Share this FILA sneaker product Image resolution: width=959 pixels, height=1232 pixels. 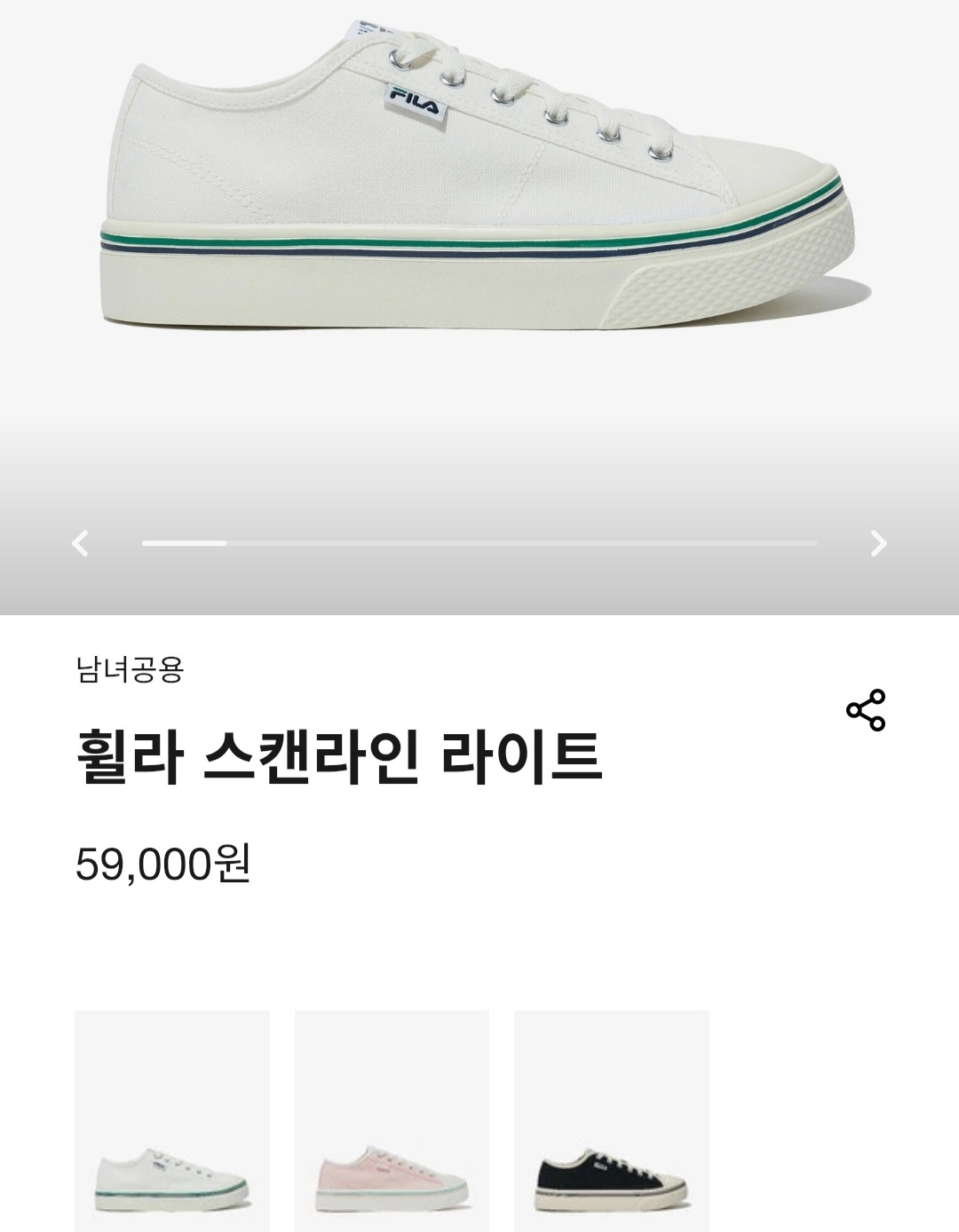866,710
